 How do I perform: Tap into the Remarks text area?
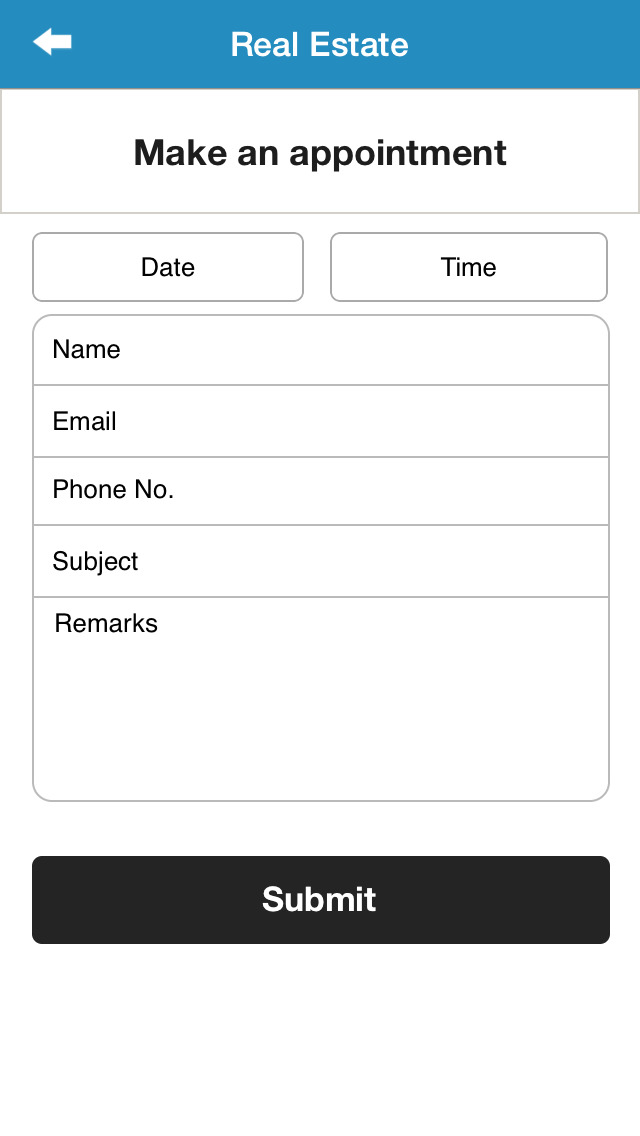click(320, 698)
